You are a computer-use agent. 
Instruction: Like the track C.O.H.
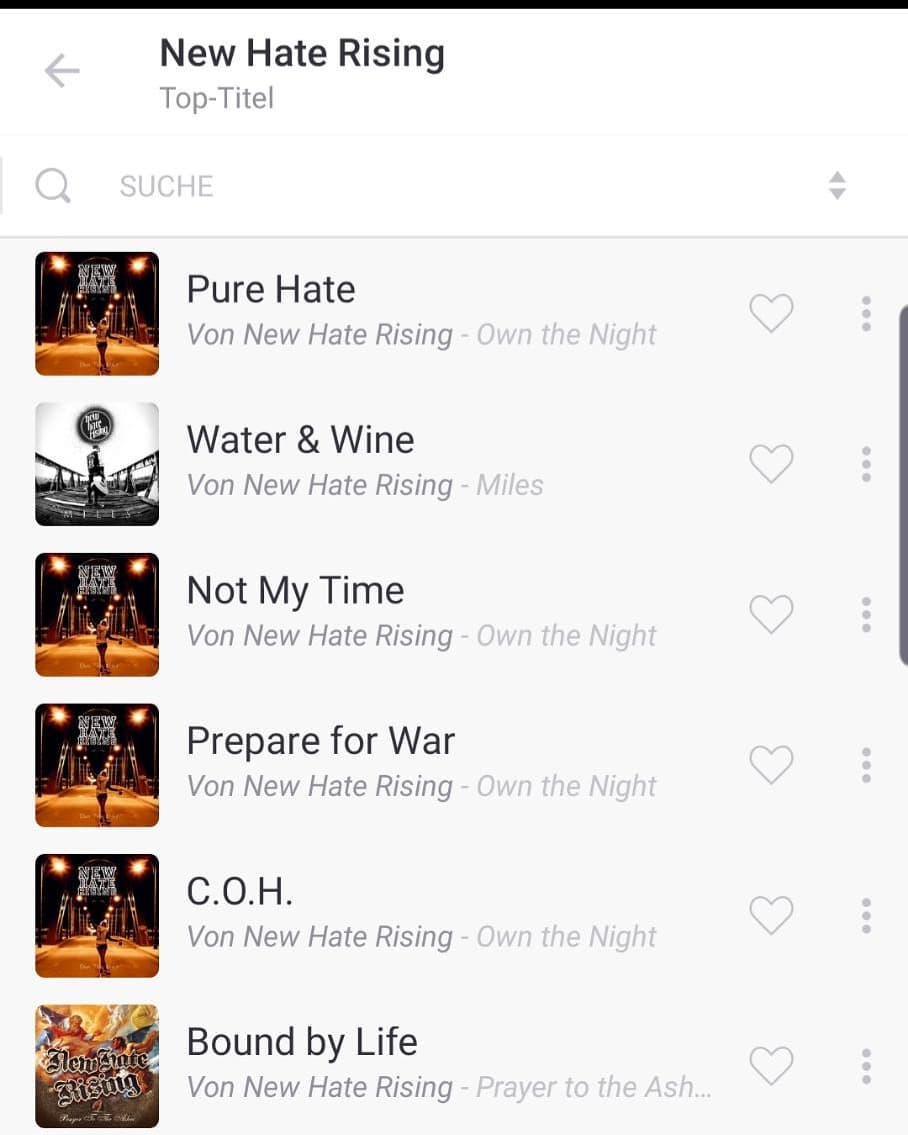pos(771,915)
